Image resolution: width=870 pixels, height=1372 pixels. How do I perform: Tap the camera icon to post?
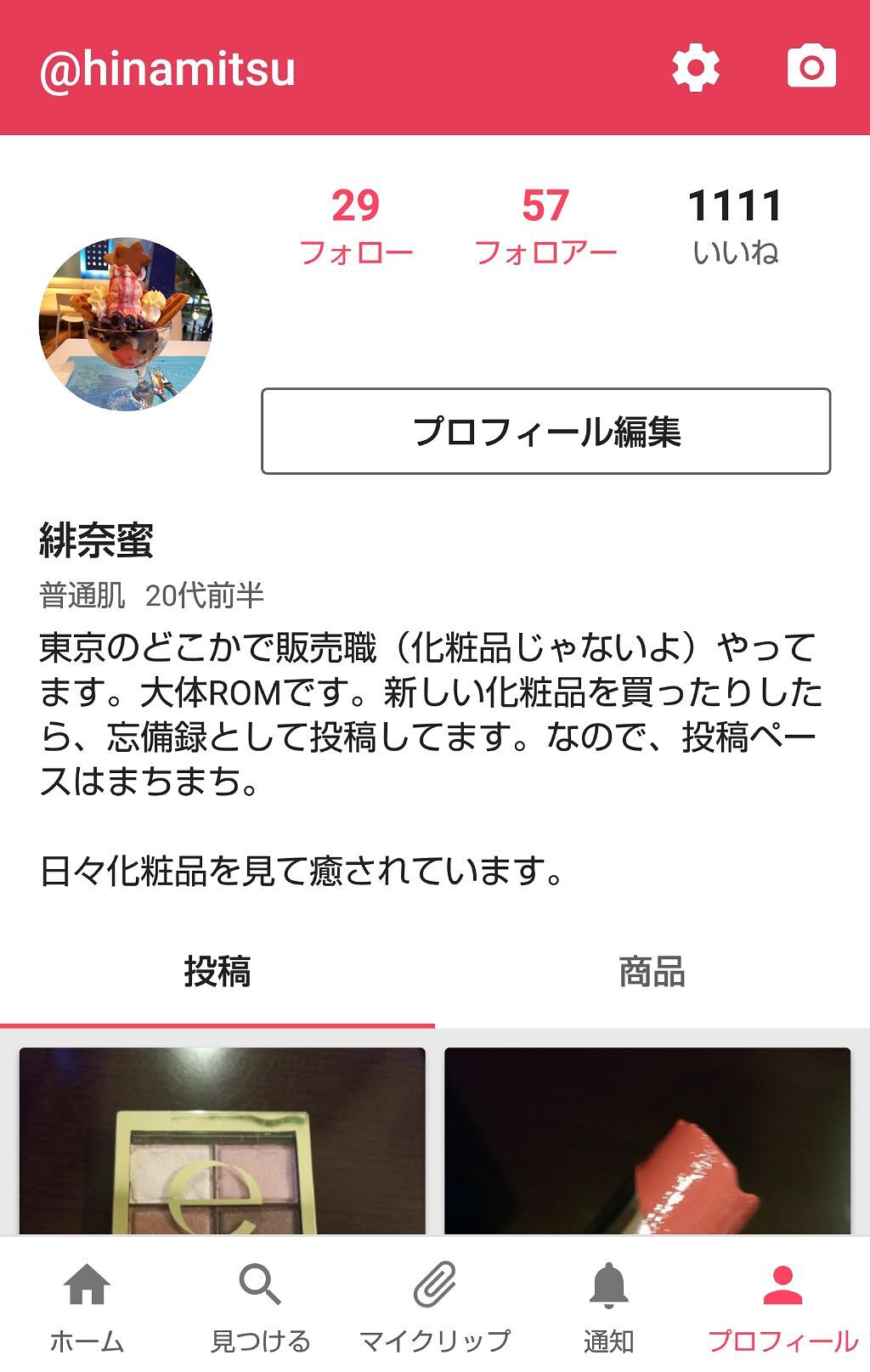pos(811,68)
